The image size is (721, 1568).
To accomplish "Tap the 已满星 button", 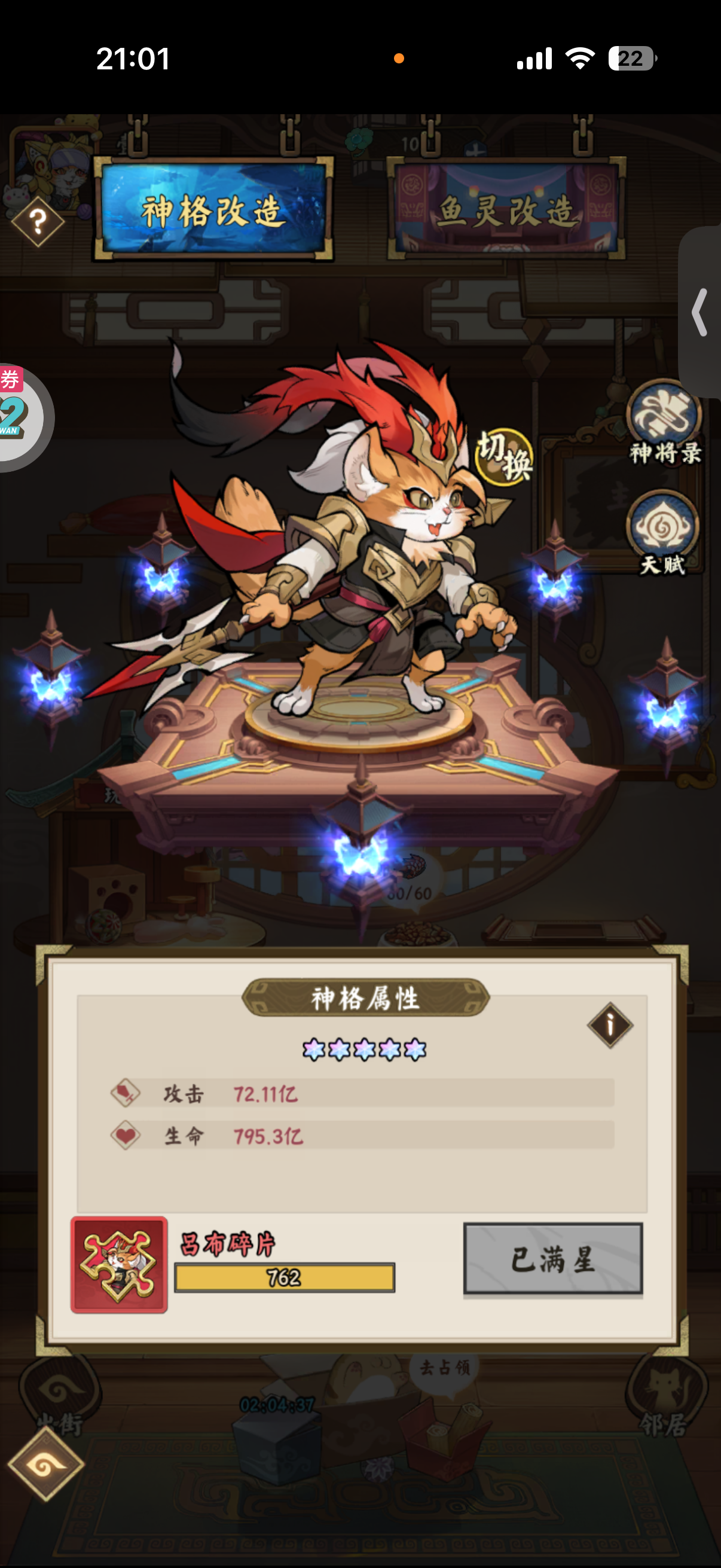I will tap(552, 1258).
